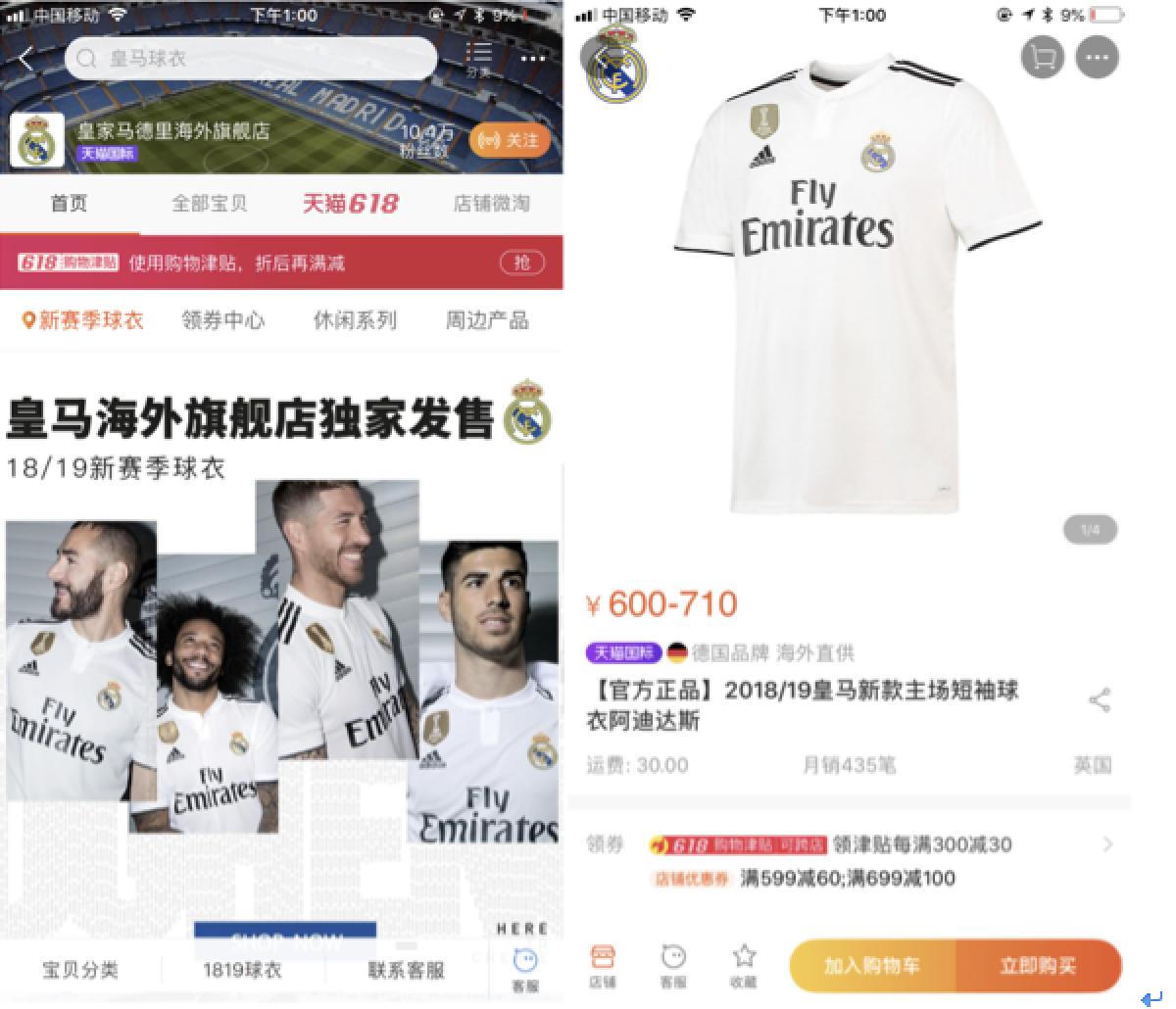Open the shopping cart icon above the jersey
This screenshot has height=1009, width=1176.
click(1043, 58)
